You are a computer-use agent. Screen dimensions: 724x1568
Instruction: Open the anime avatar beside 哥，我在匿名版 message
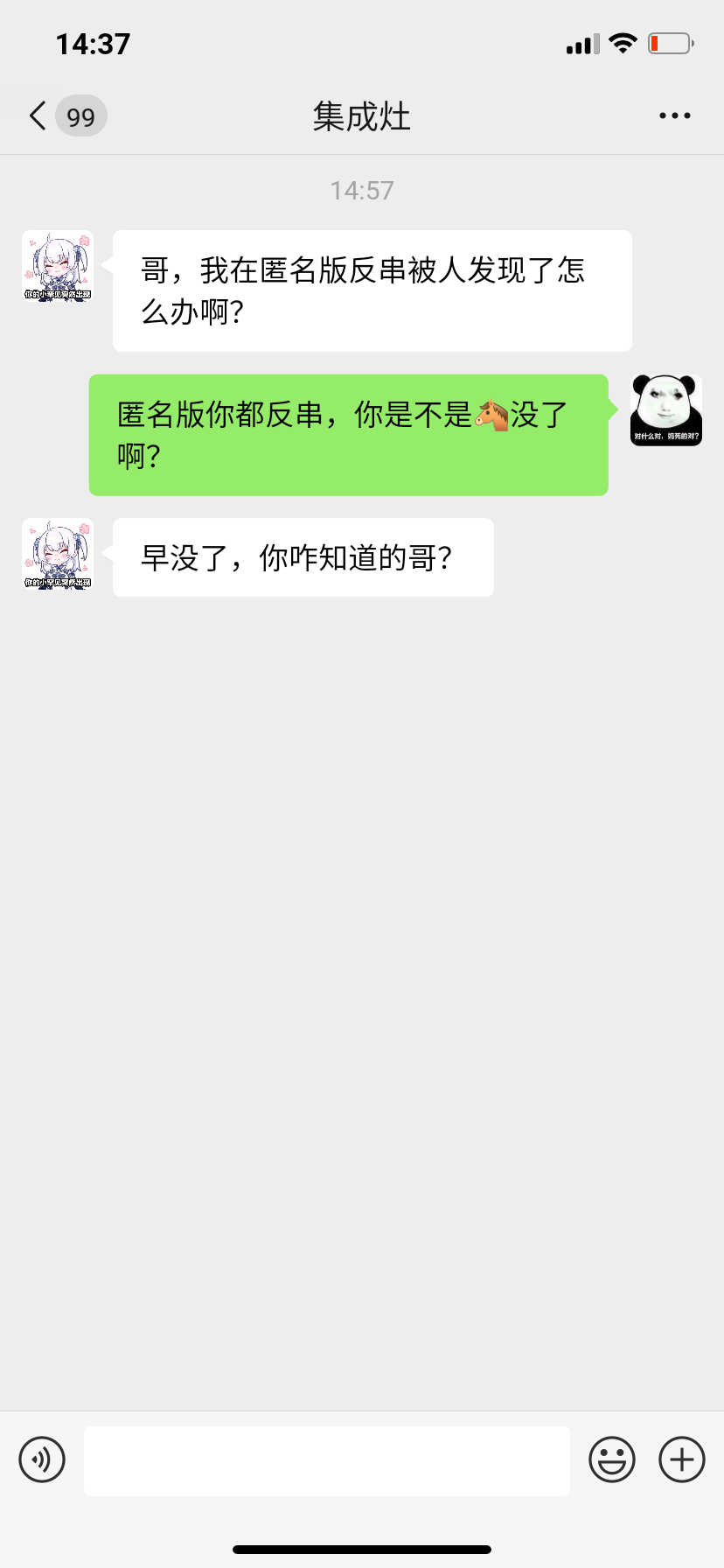pos(58,266)
